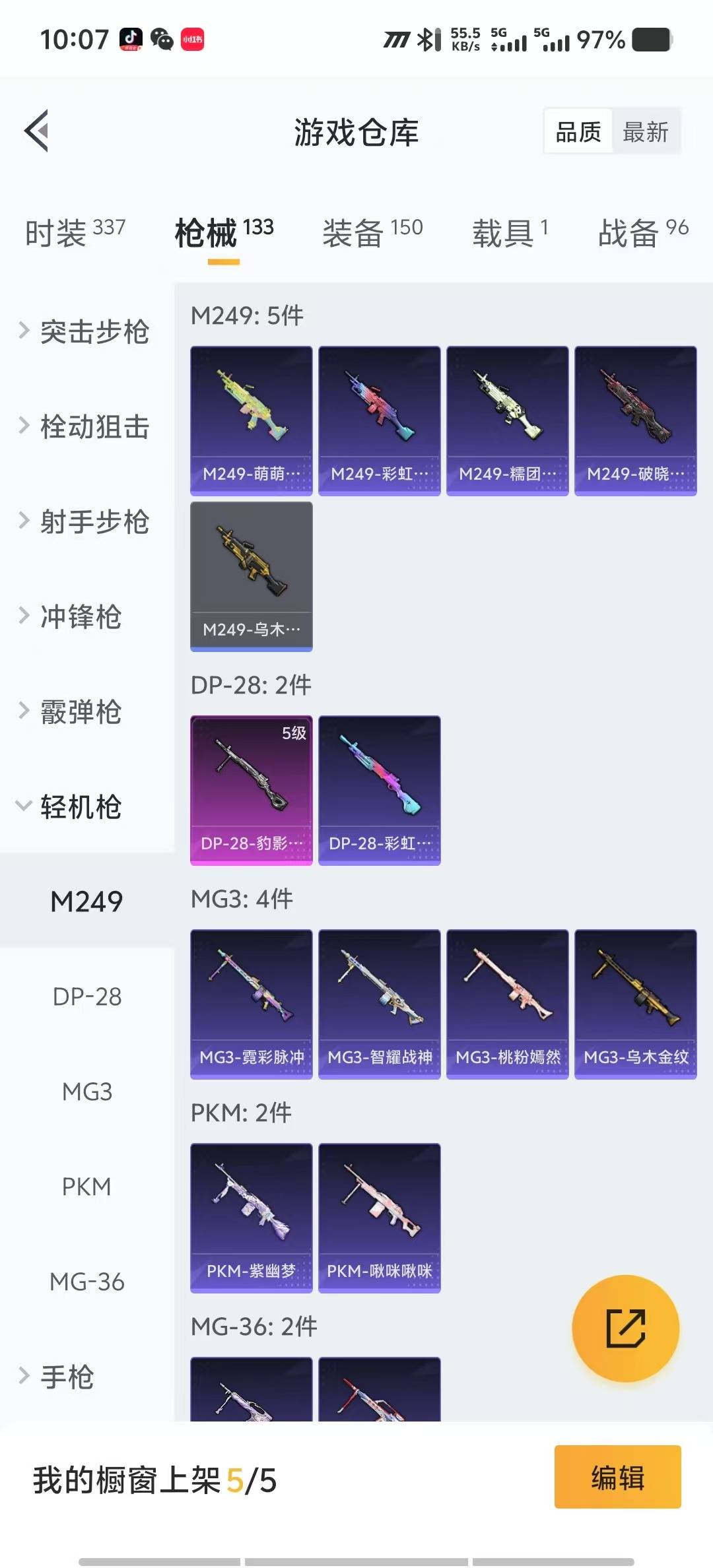Tap the yellow floating share button

[625, 1328]
